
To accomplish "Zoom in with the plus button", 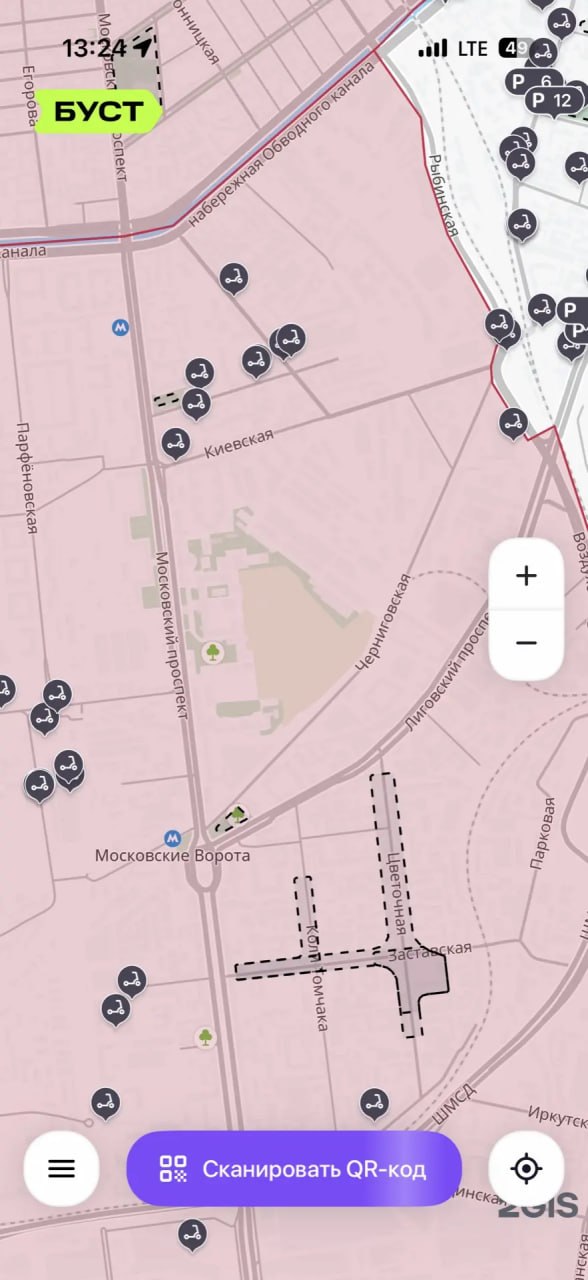I will pyautogui.click(x=526, y=575).
